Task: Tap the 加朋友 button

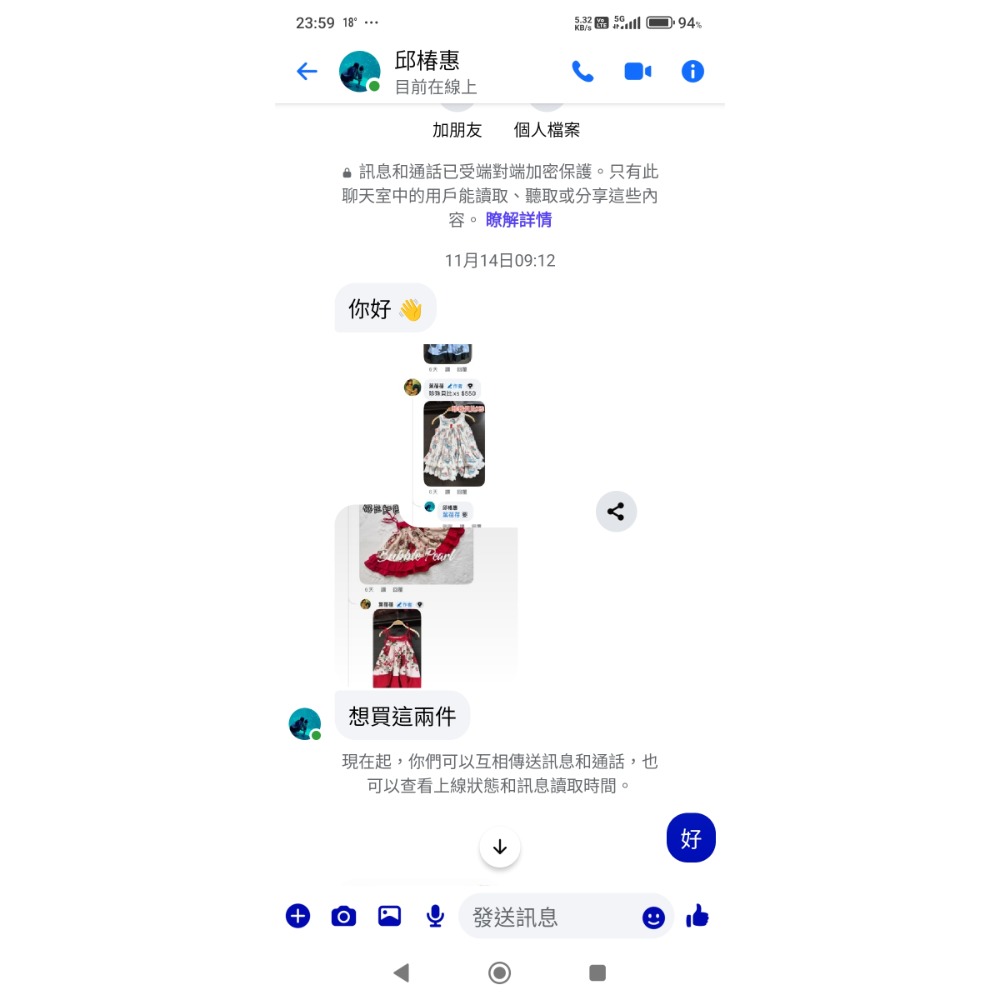Action: click(457, 129)
